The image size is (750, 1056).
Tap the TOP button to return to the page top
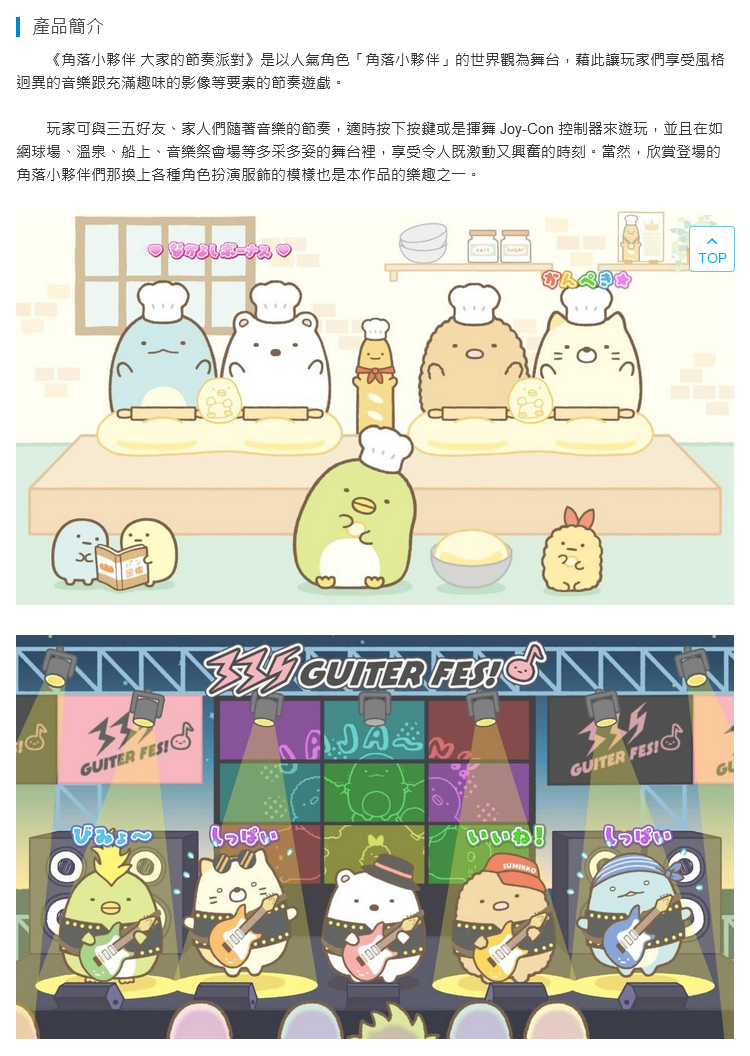coord(711,249)
